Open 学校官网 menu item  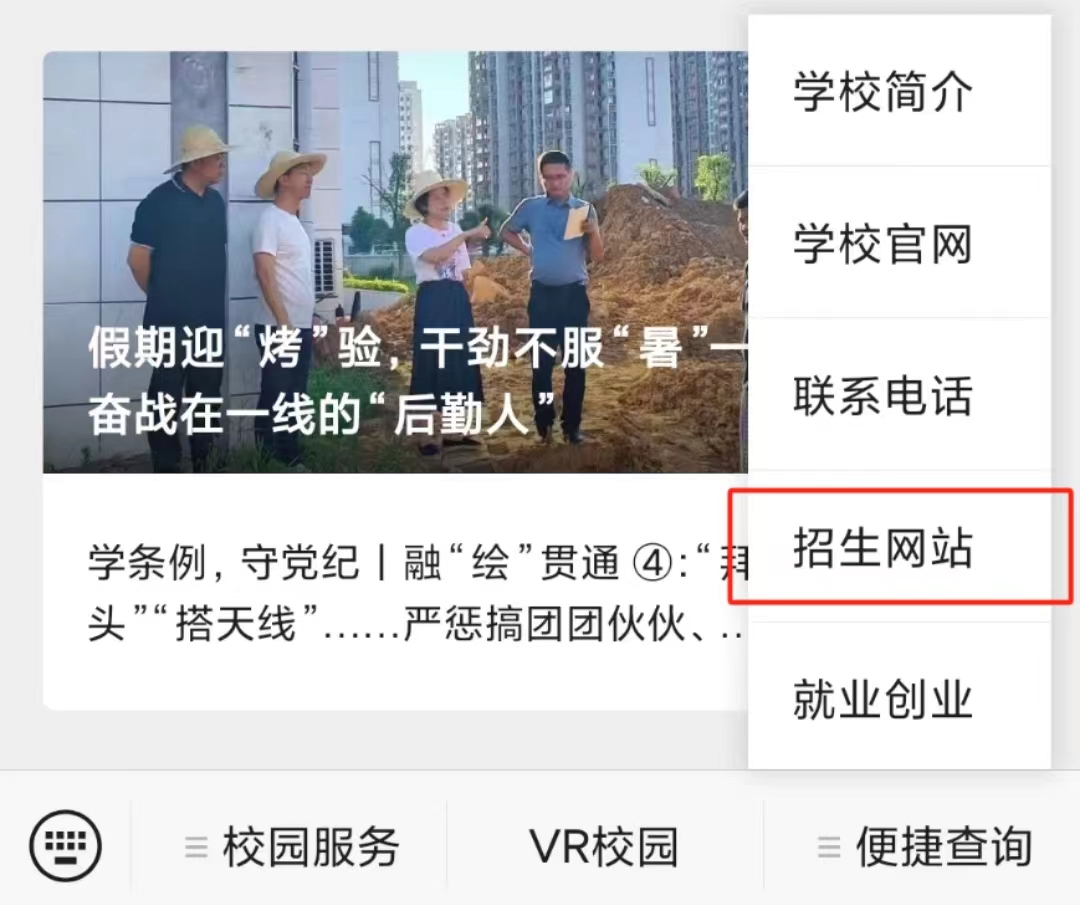pos(882,244)
